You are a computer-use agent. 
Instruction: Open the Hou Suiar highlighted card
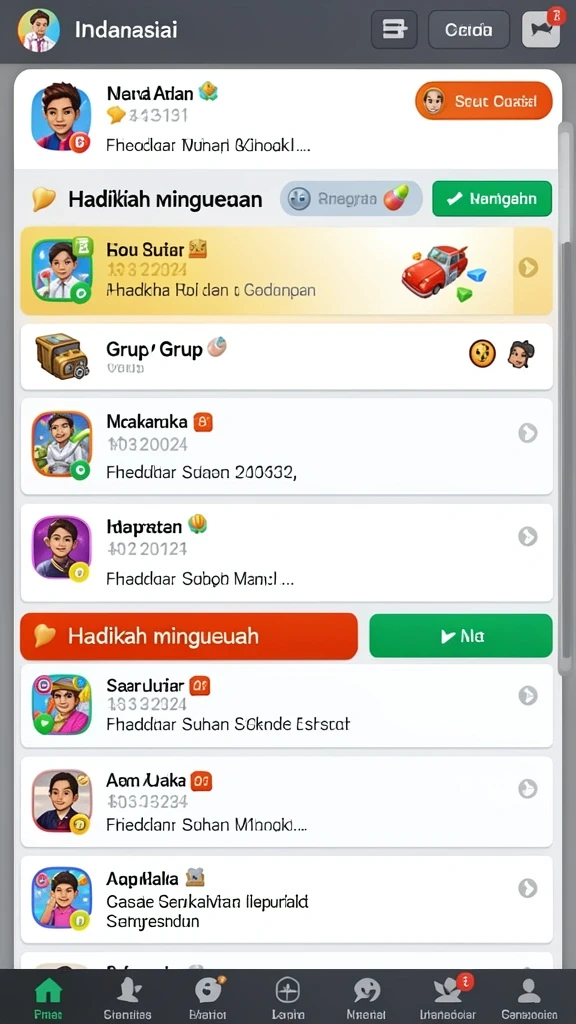coord(287,271)
